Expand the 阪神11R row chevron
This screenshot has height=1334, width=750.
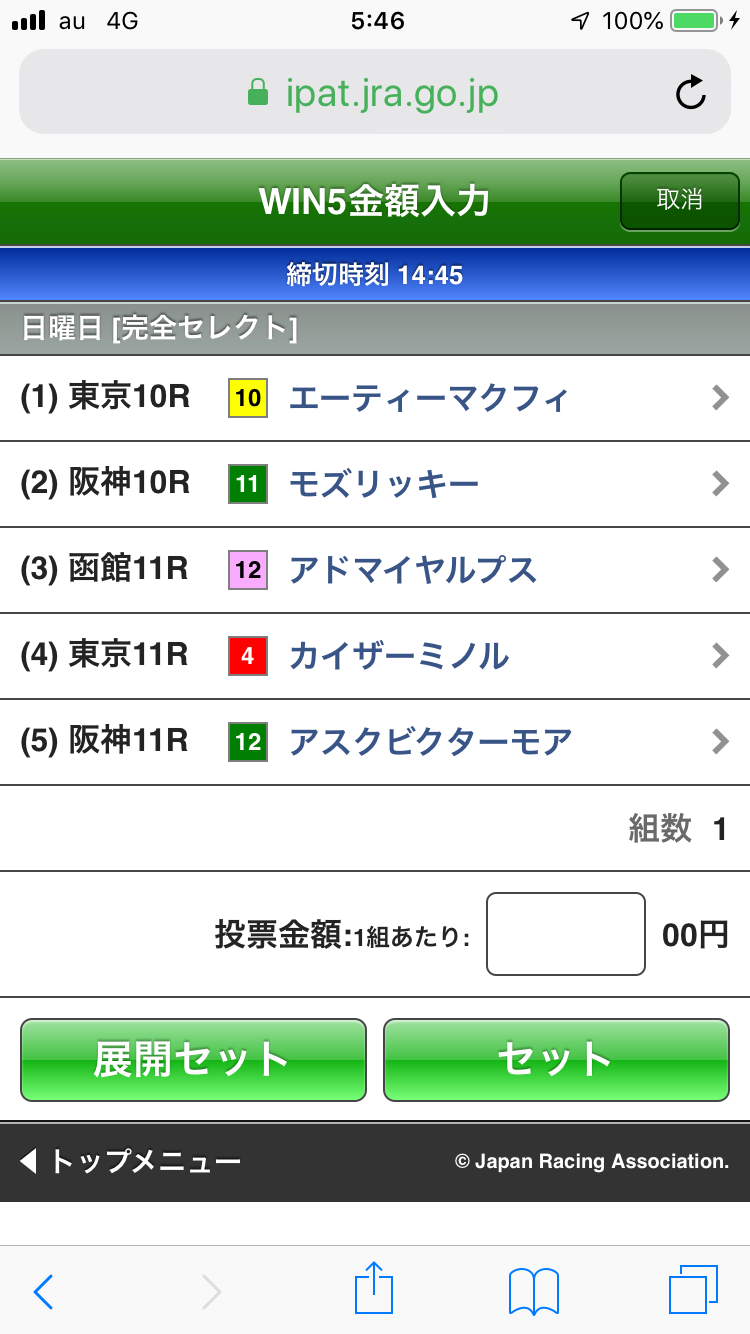pyautogui.click(x=720, y=741)
